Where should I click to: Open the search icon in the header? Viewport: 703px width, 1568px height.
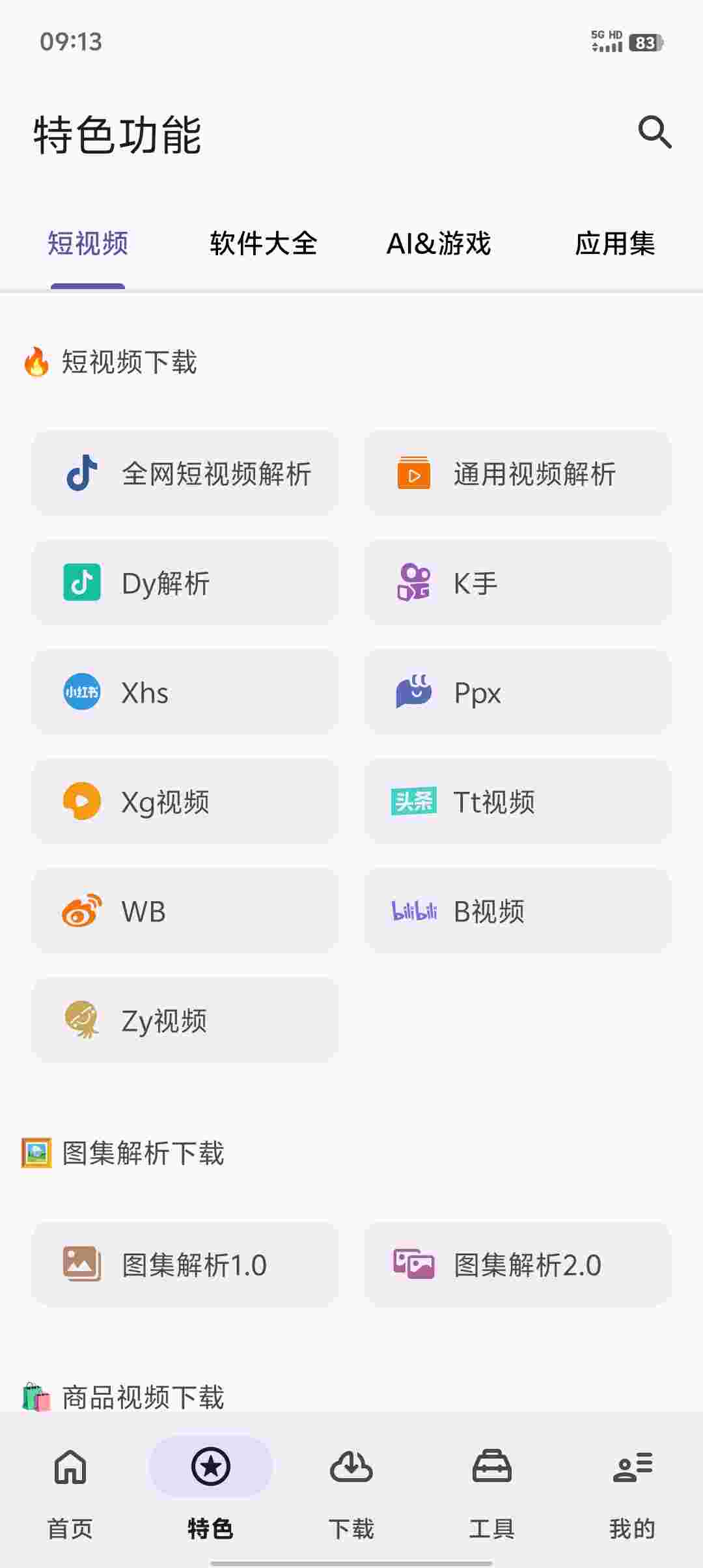coord(654,133)
